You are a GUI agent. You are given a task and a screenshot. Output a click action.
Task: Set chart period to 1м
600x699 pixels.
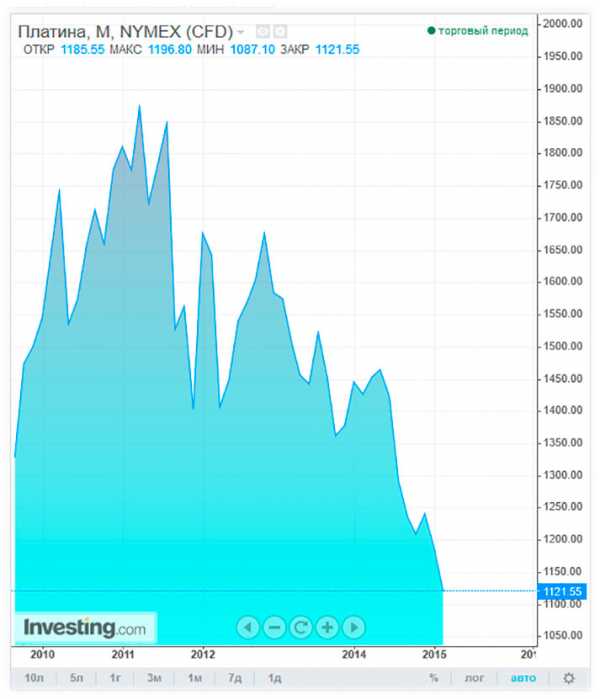[195, 678]
